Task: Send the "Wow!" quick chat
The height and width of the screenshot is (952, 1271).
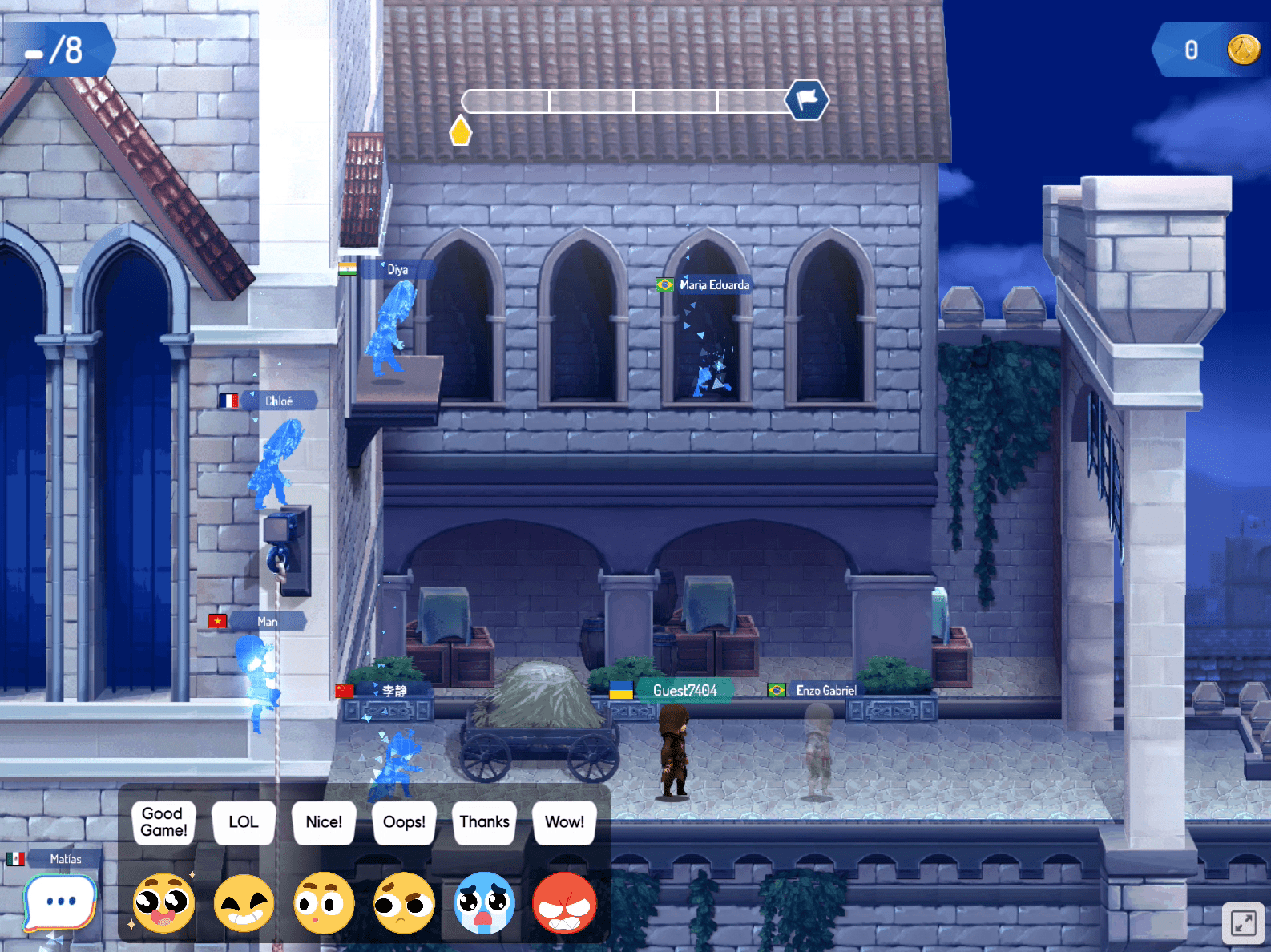Action: (x=564, y=822)
